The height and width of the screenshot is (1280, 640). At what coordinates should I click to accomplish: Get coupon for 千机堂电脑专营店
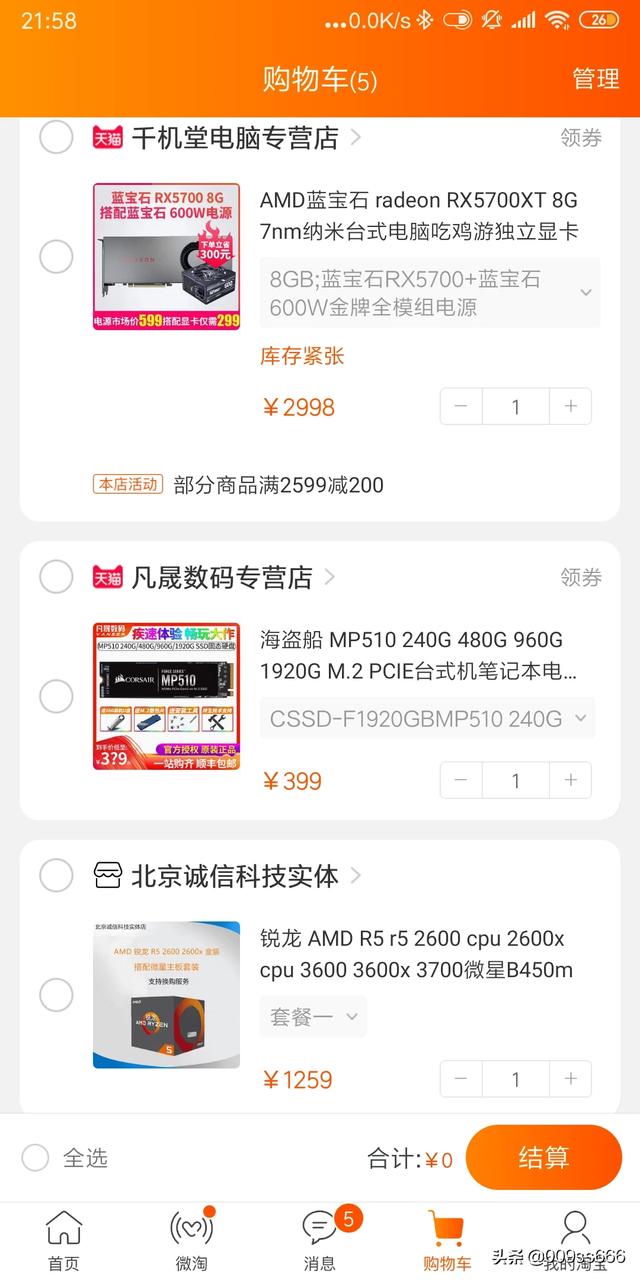coord(581,138)
